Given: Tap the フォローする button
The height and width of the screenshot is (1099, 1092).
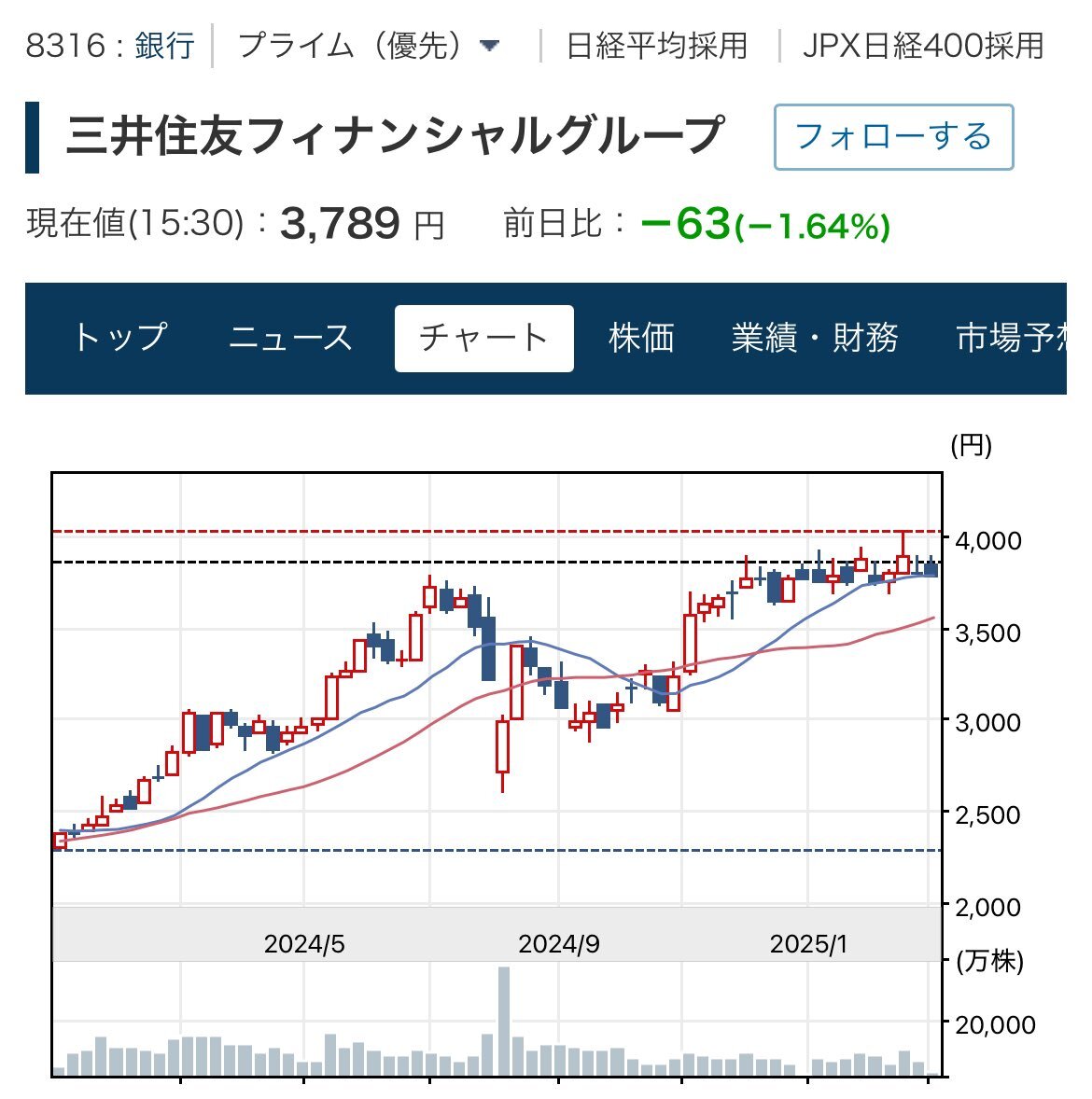Looking at the screenshot, I should click(x=893, y=137).
